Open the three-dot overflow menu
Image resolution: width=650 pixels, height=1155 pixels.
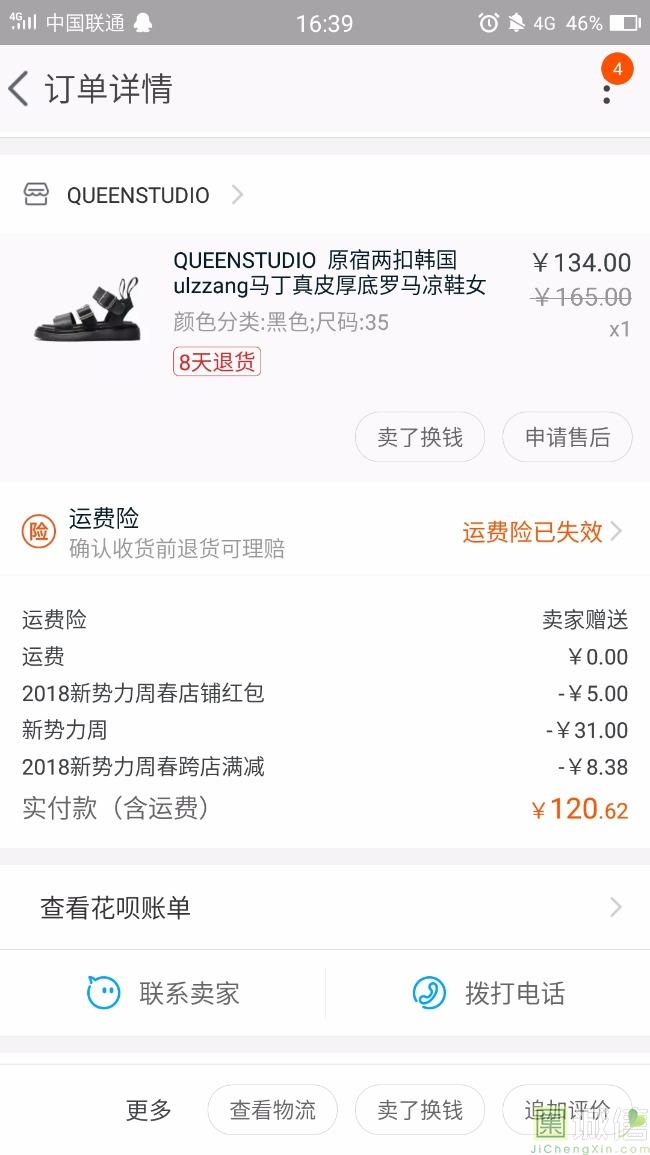coord(606,90)
